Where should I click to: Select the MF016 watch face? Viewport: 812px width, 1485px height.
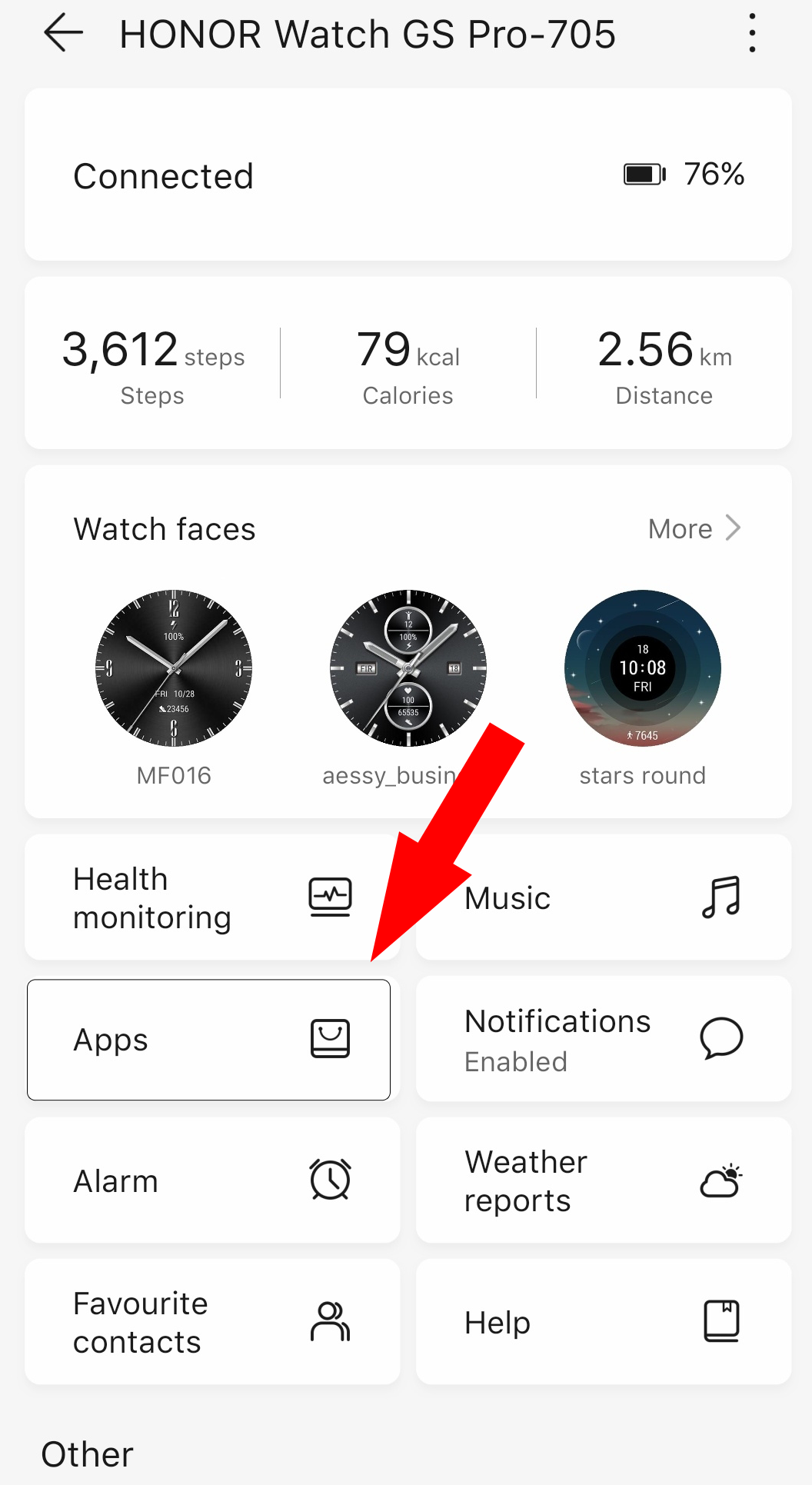[174, 668]
